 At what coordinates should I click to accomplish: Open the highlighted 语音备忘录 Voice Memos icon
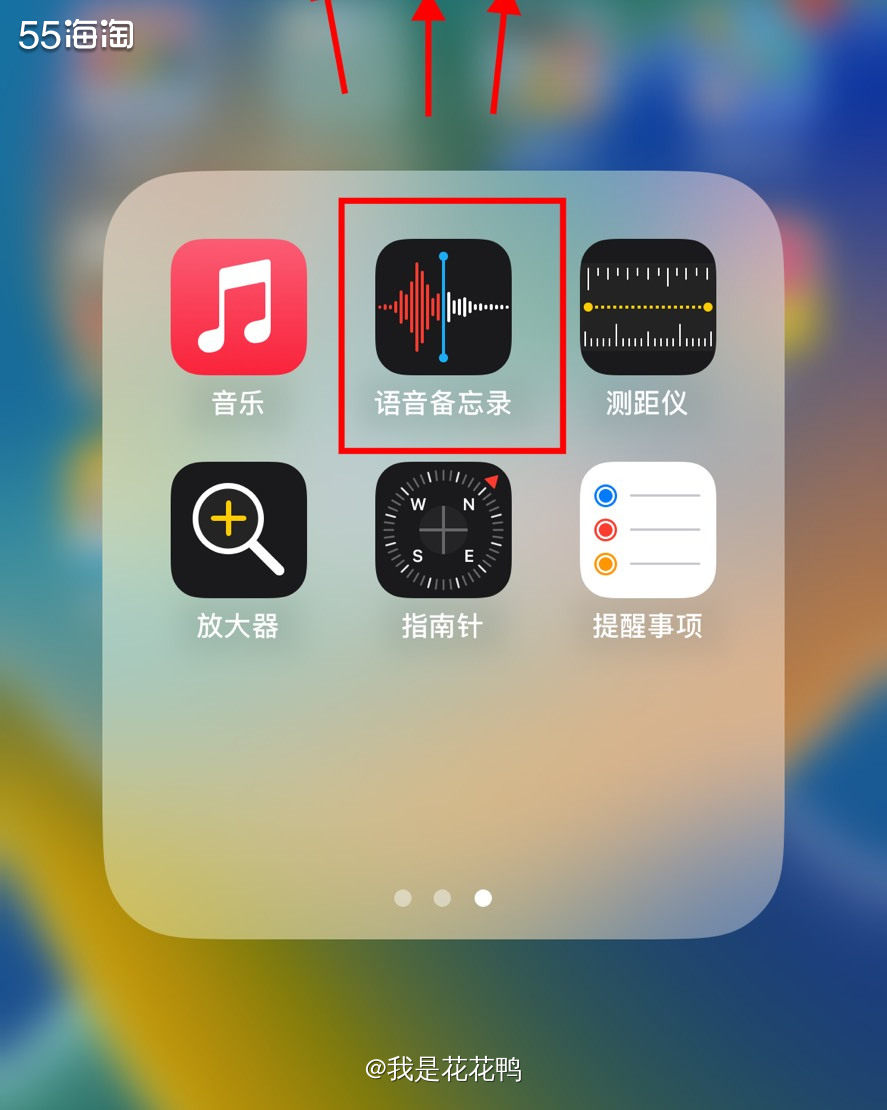click(443, 305)
